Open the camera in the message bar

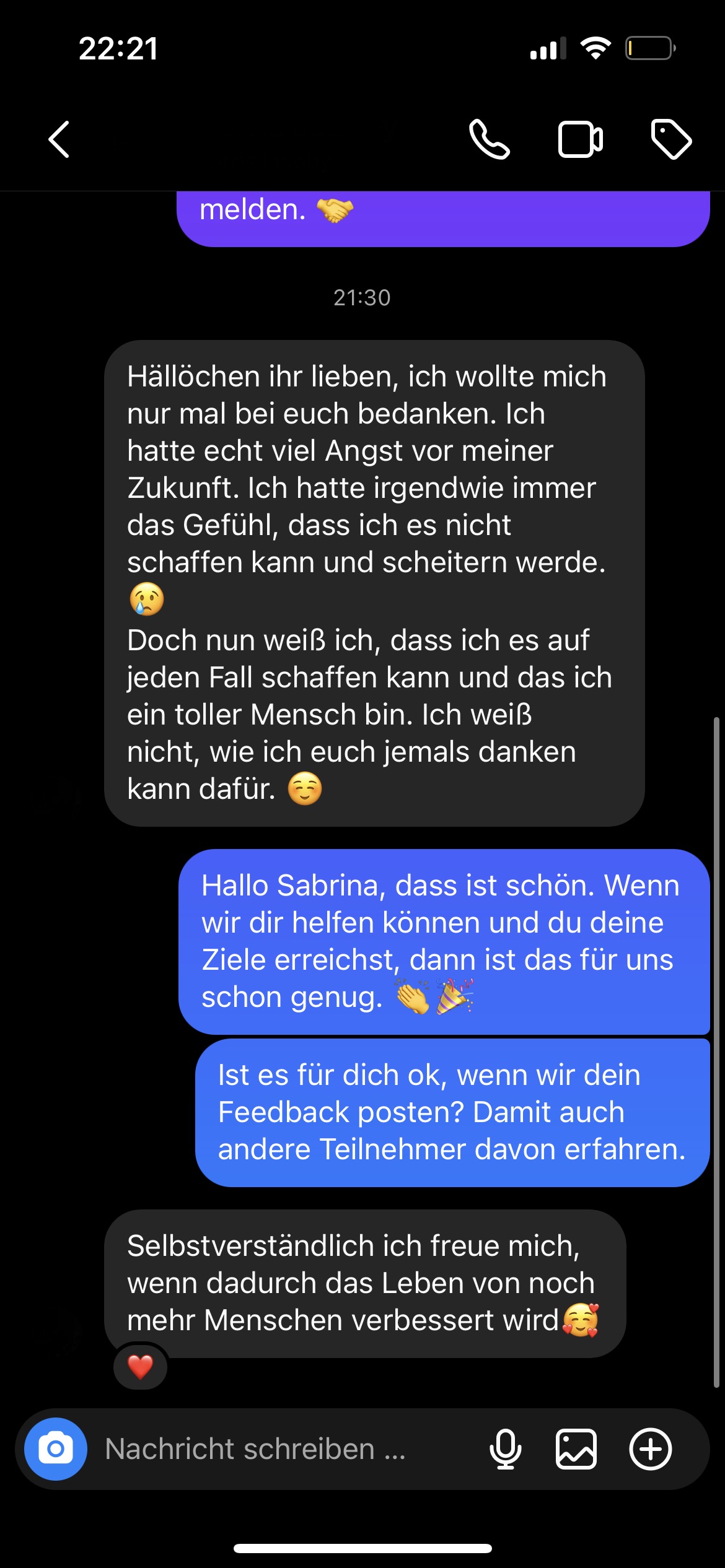tap(56, 1449)
